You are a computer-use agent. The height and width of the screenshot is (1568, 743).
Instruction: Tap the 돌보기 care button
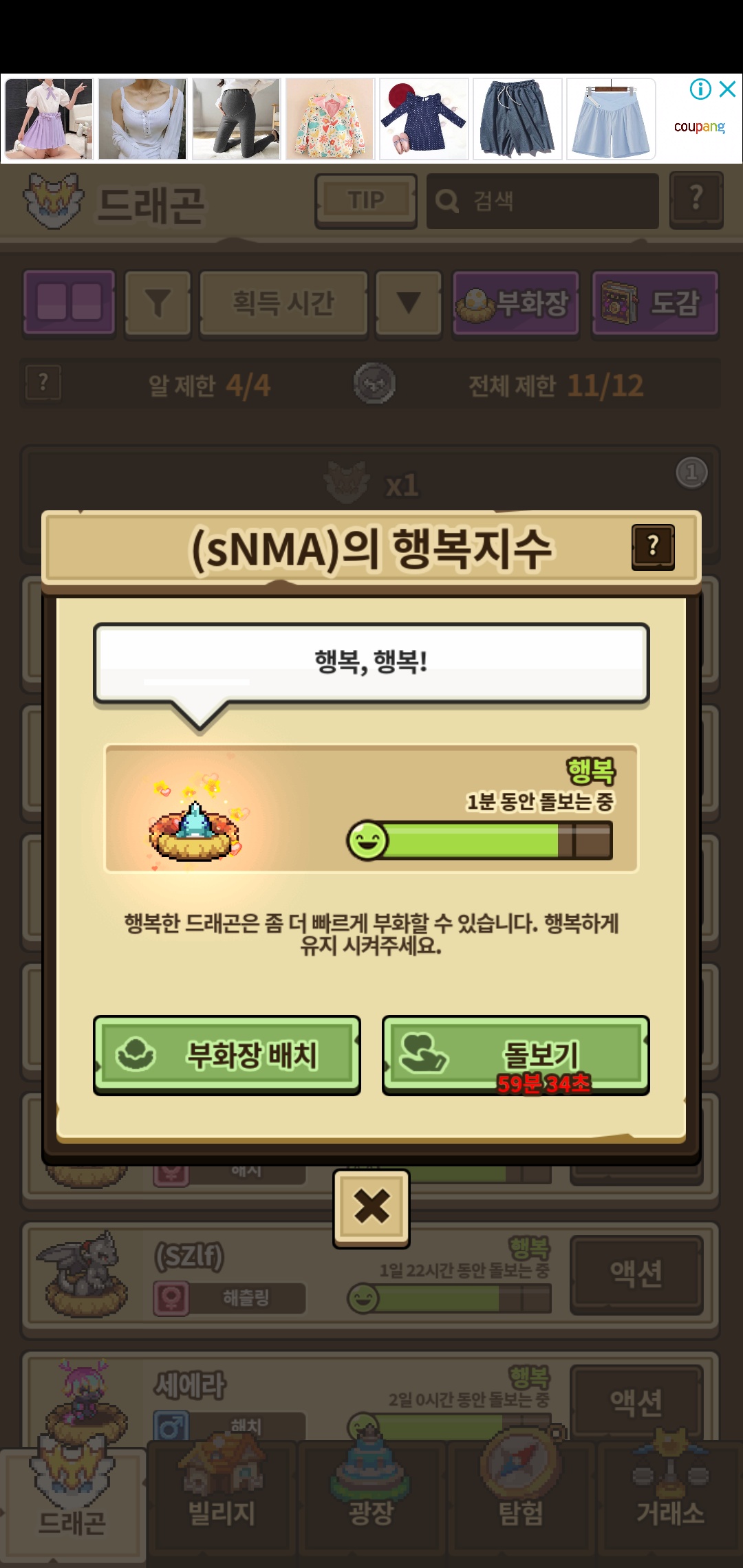(x=515, y=1055)
